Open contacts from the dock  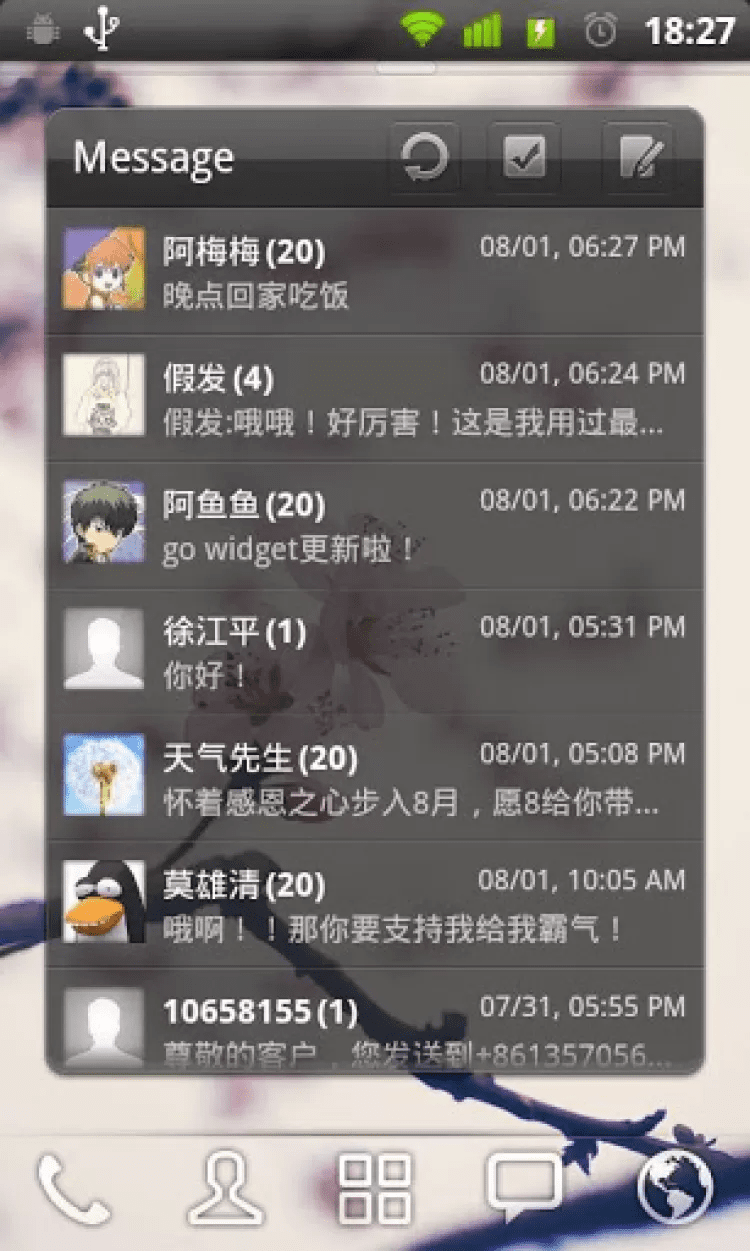[x=225, y=1188]
